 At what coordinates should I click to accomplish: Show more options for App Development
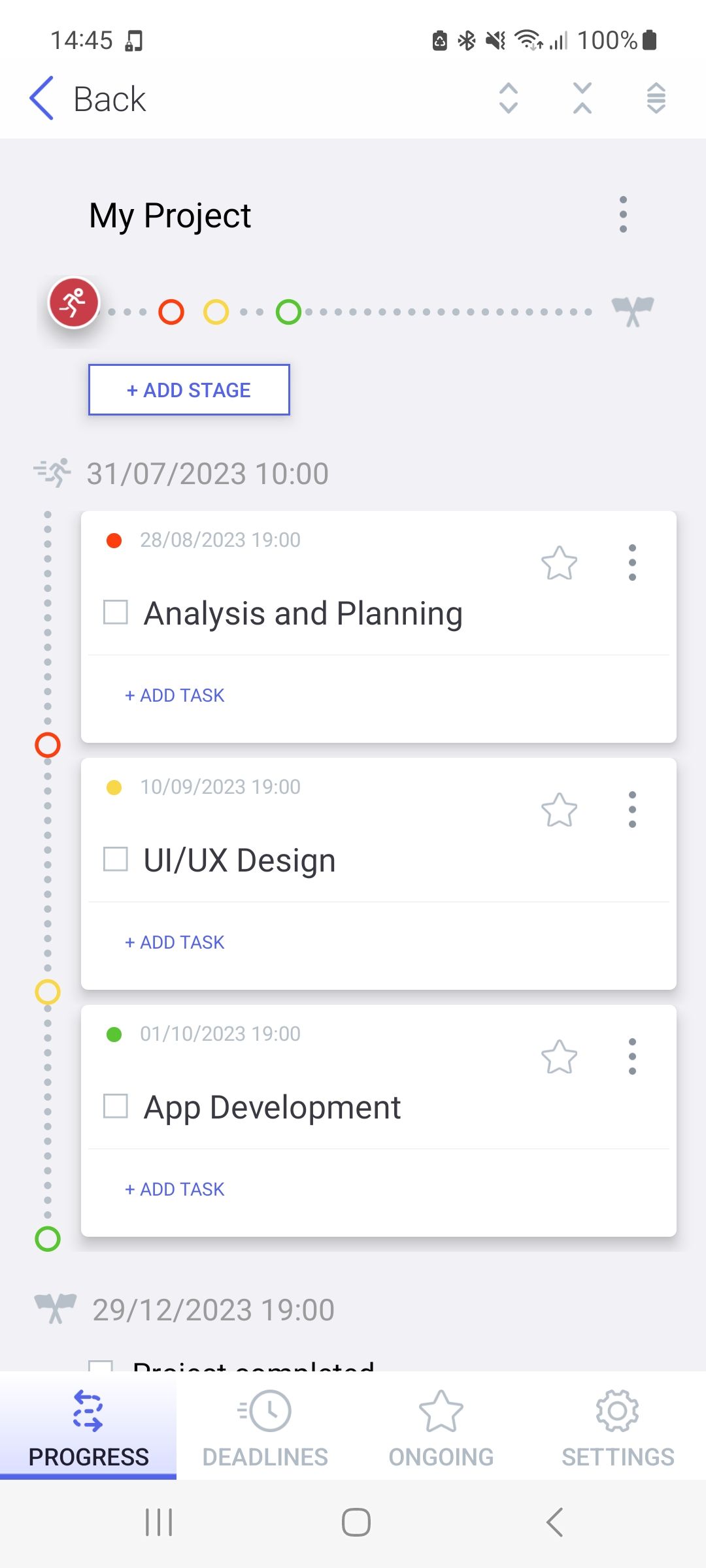632,1057
